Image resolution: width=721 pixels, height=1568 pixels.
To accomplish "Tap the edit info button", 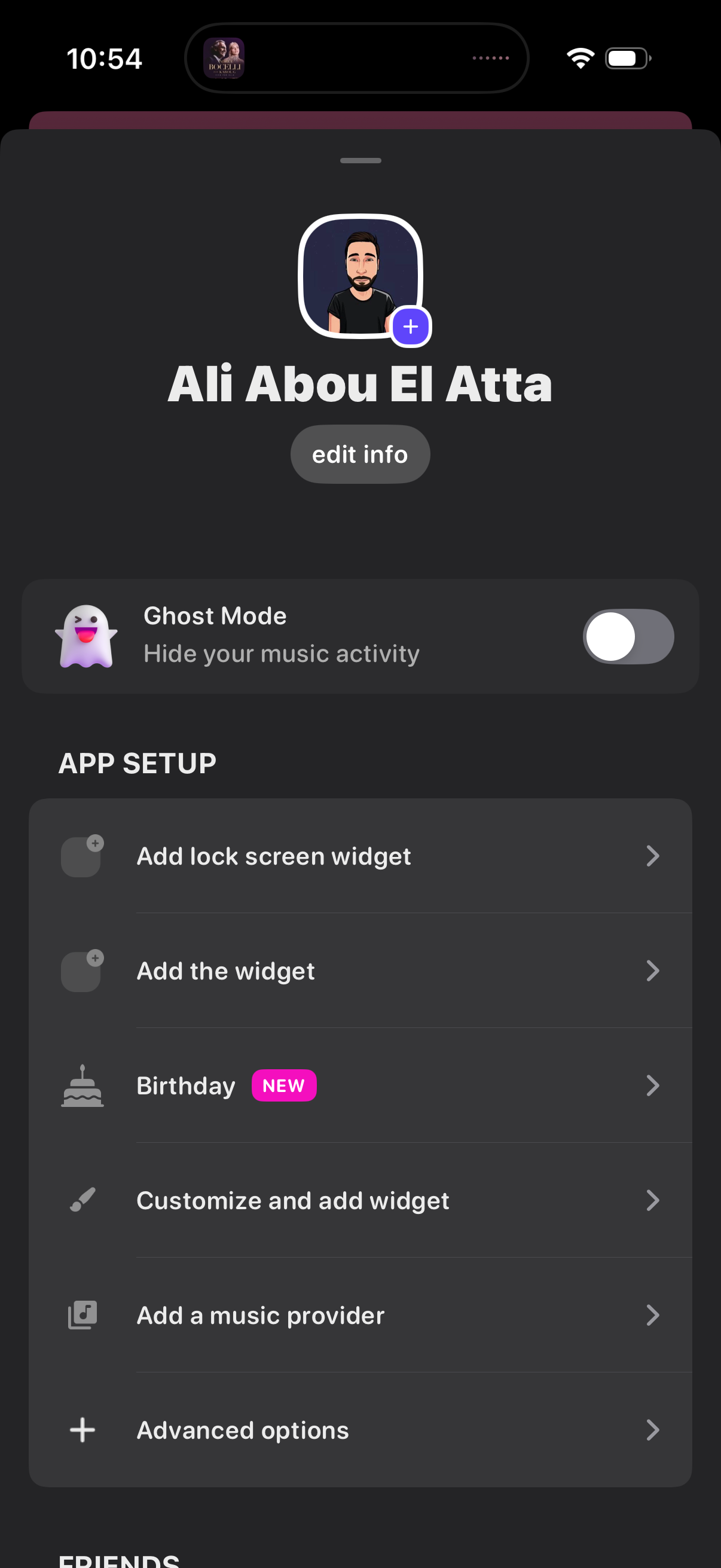I will pos(360,454).
